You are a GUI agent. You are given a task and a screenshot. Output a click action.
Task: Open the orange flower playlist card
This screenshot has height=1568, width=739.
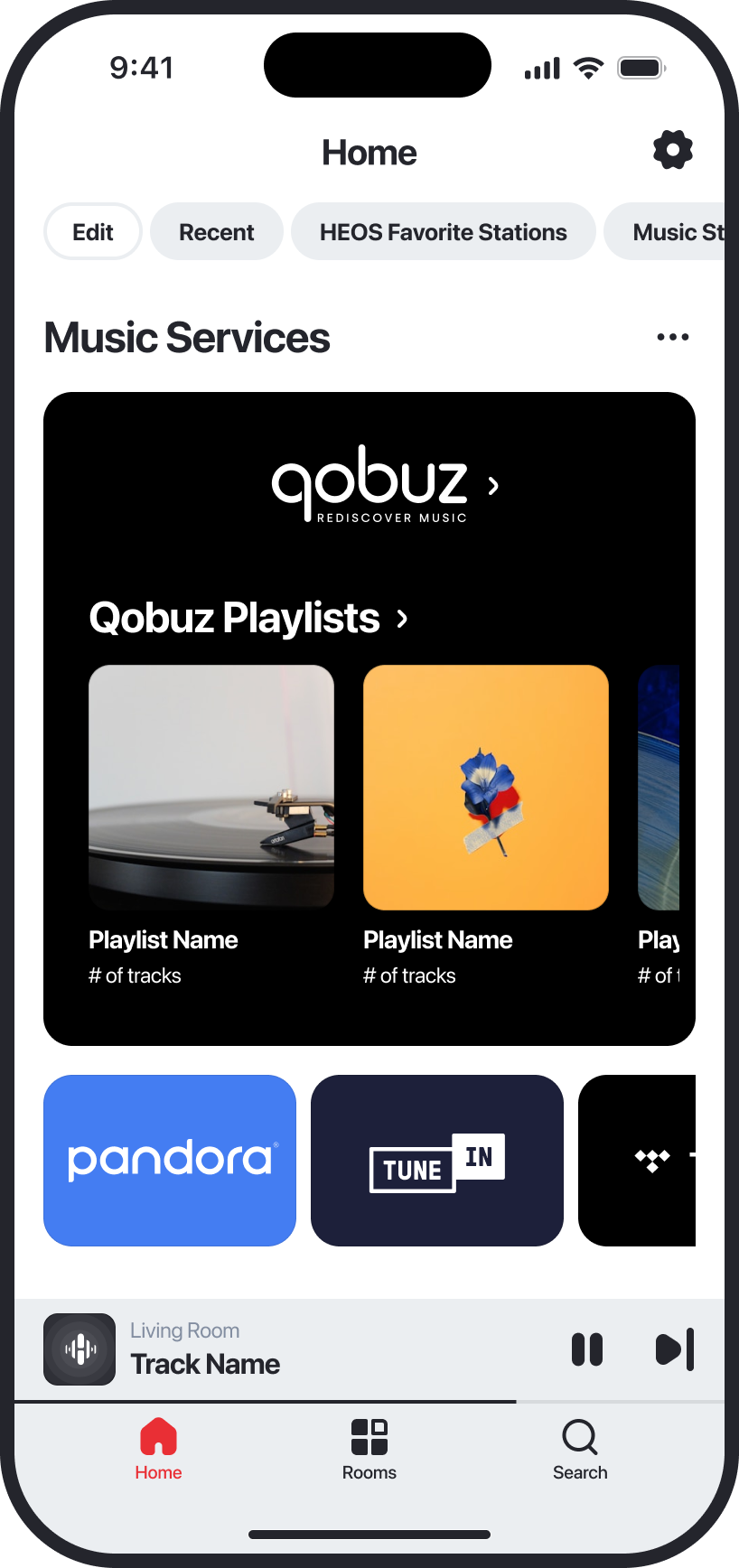(x=485, y=788)
